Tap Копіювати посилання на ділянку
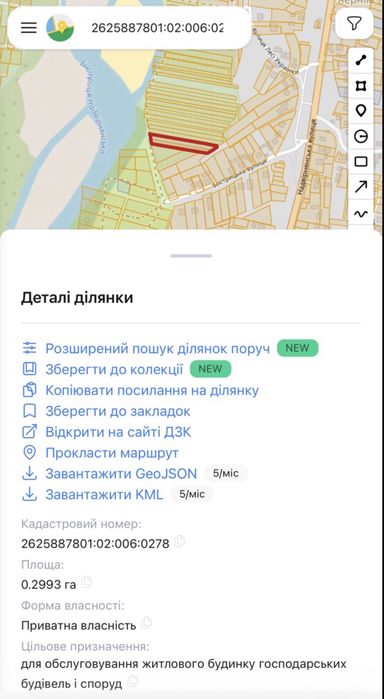 (152, 391)
